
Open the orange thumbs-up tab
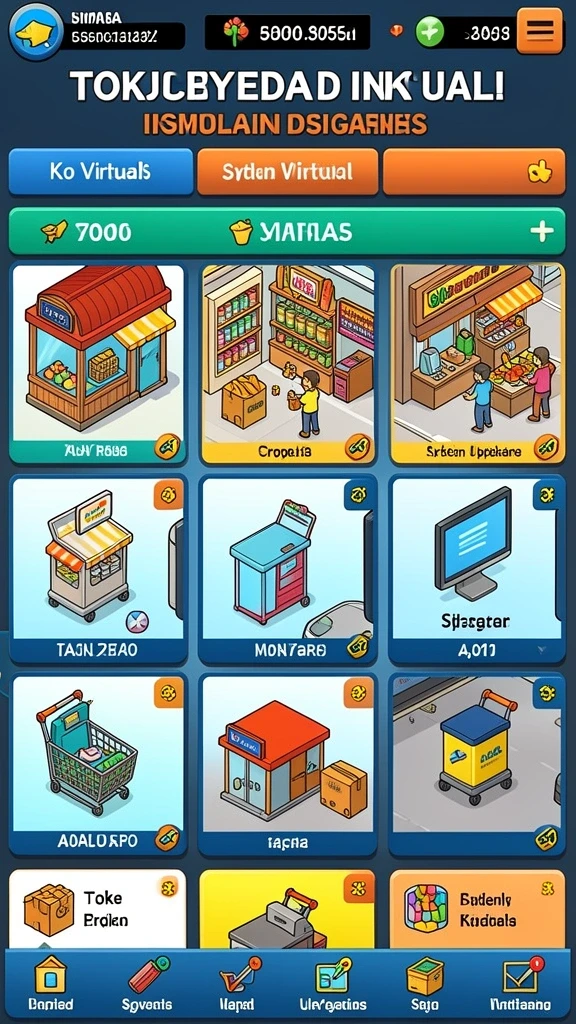pos(474,172)
